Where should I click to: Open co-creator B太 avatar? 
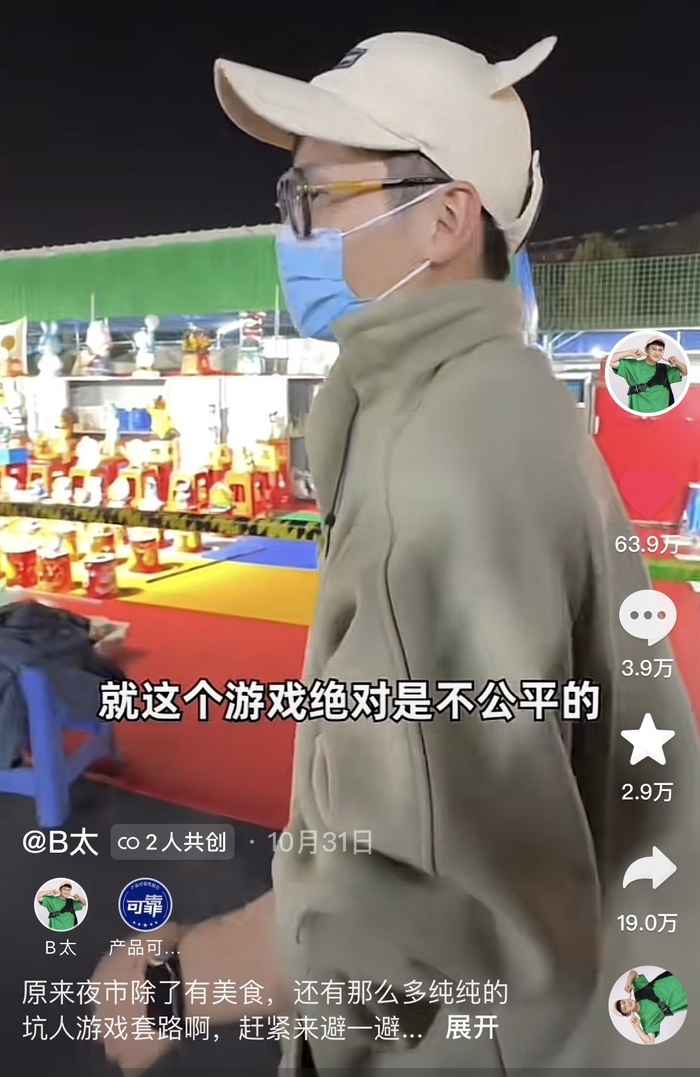pyautogui.click(x=61, y=905)
